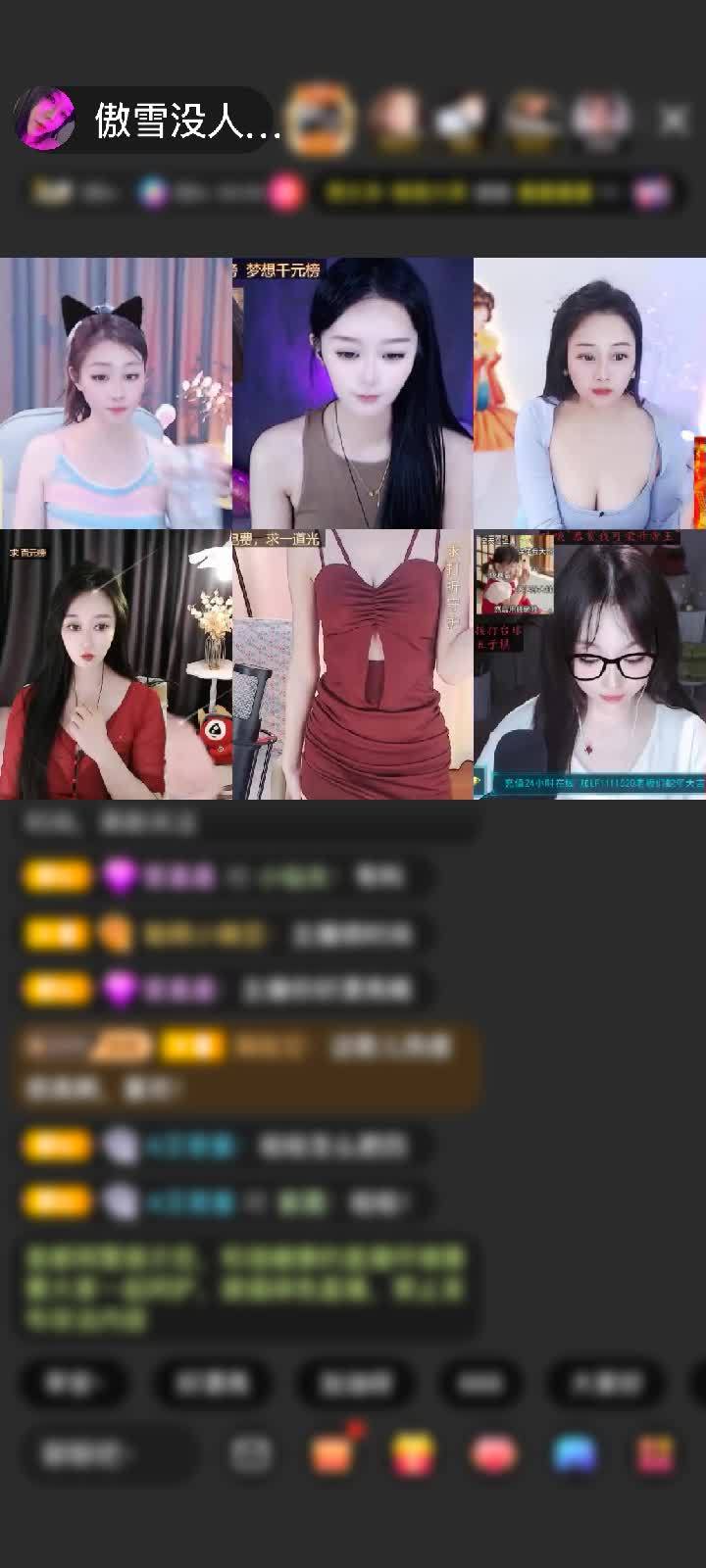Open host profile 傲雪没人...

coord(147,120)
